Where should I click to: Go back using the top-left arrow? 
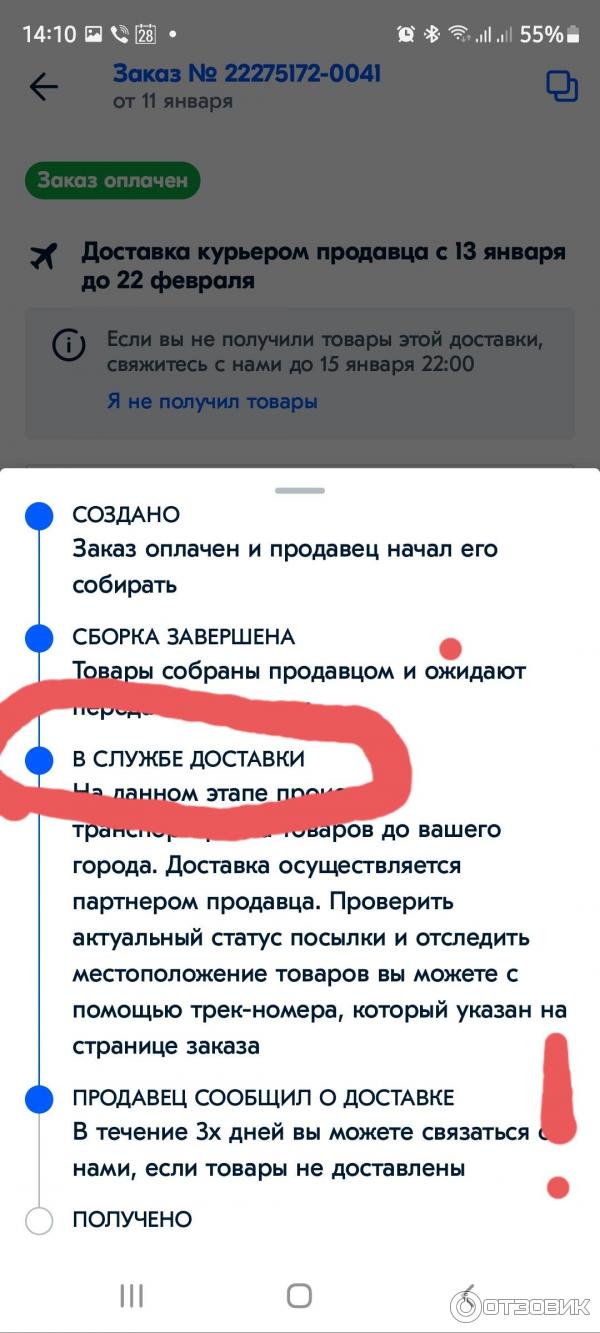[43, 87]
